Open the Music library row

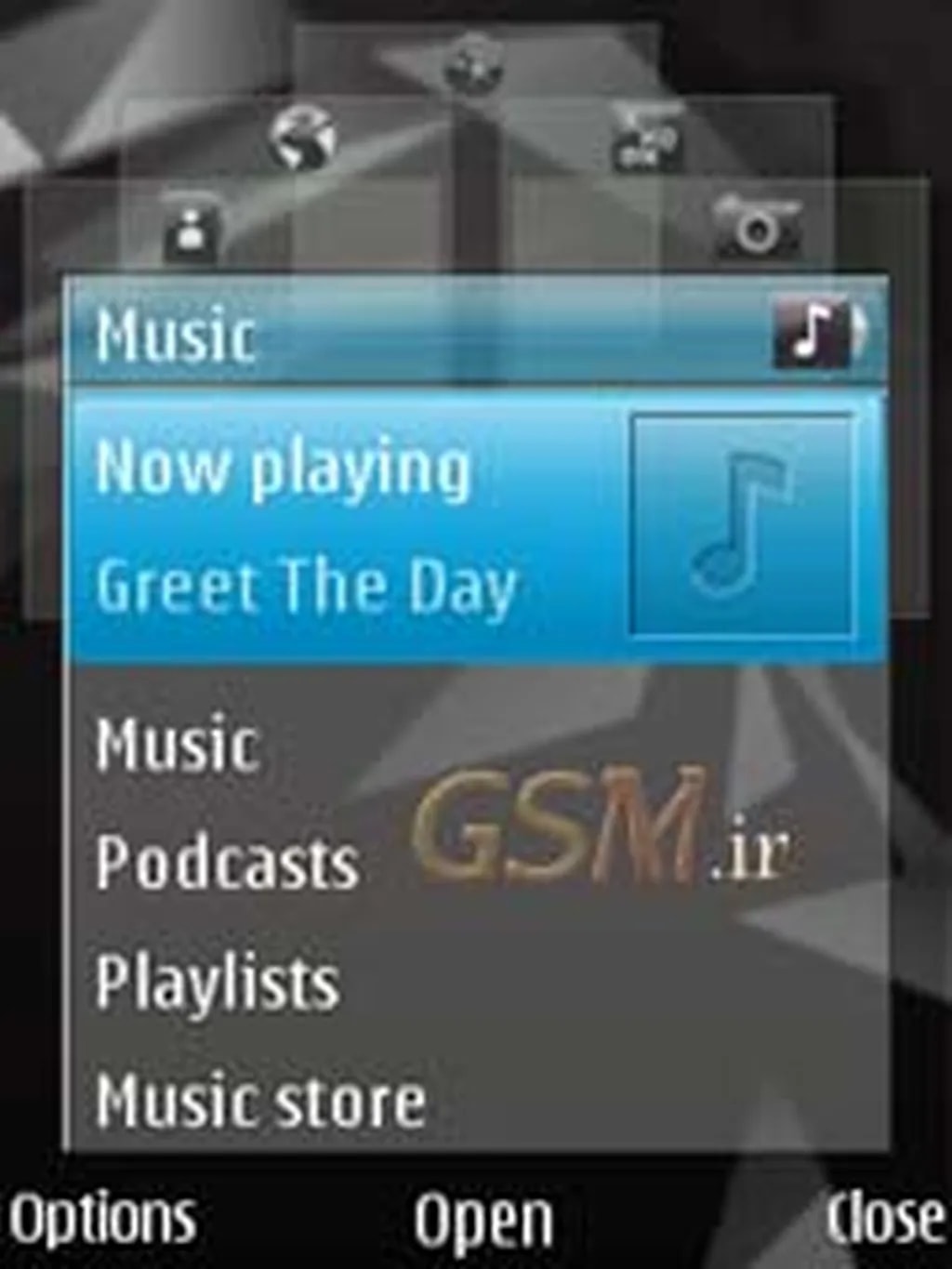pos(177,744)
